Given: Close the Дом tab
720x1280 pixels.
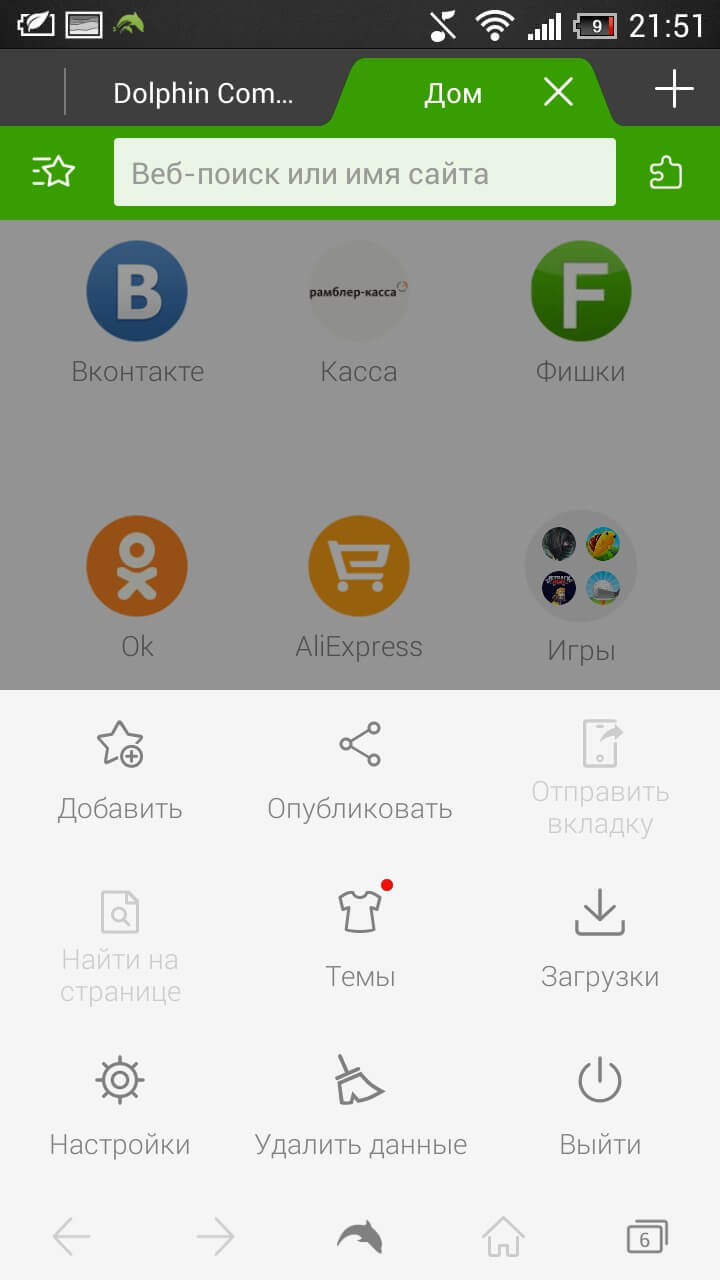Looking at the screenshot, I should coord(558,91).
